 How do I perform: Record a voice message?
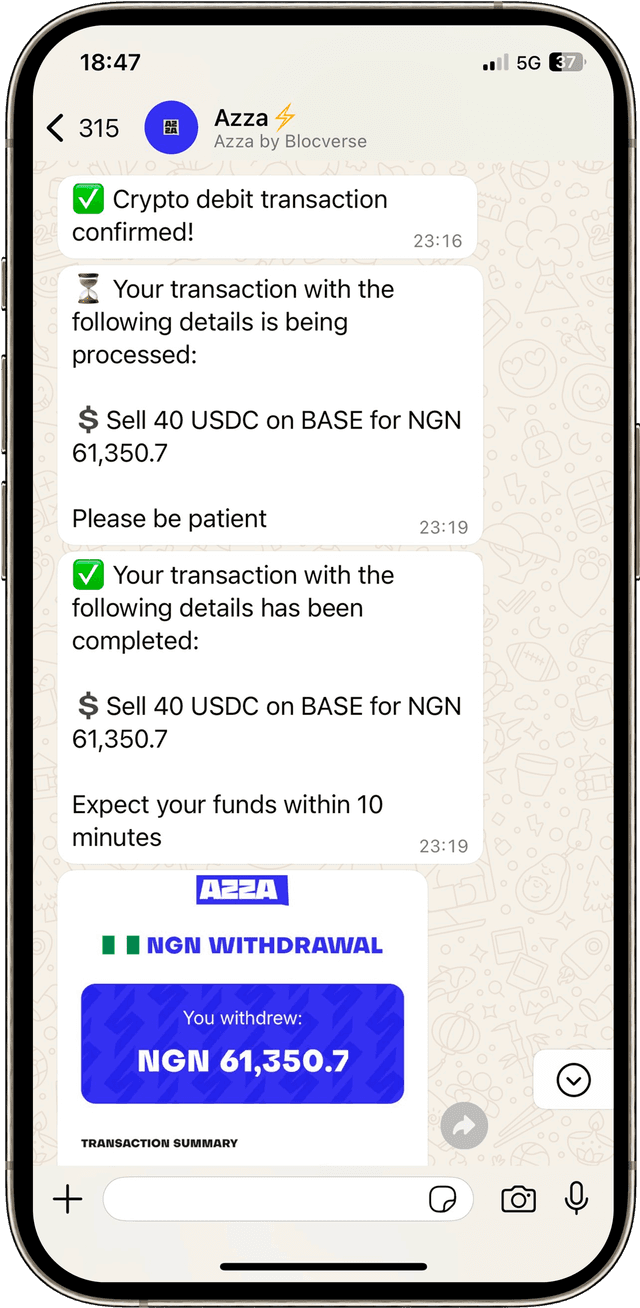pos(576,1198)
